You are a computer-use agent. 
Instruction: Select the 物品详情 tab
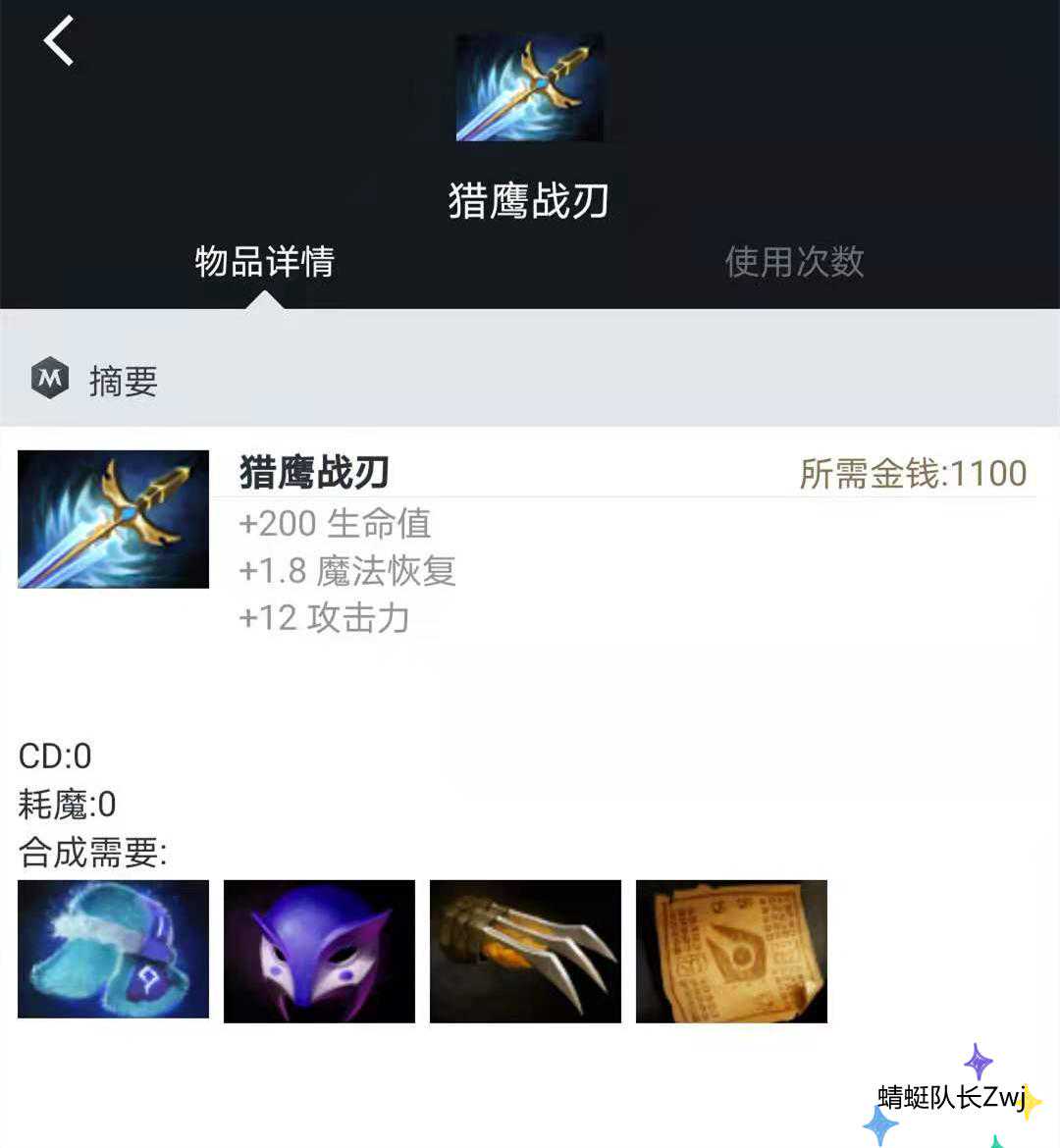(264, 262)
